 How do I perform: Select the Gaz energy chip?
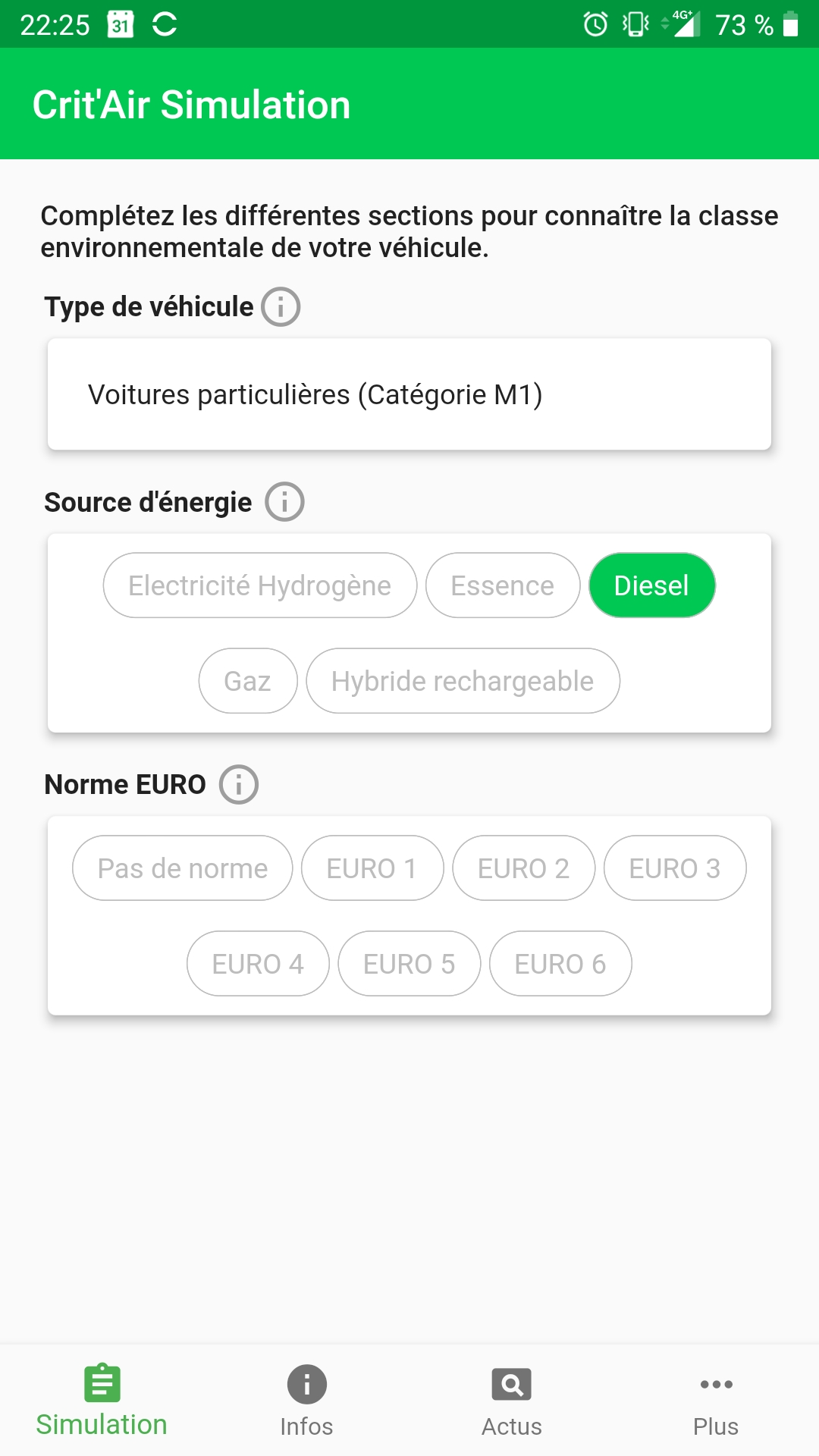click(248, 681)
